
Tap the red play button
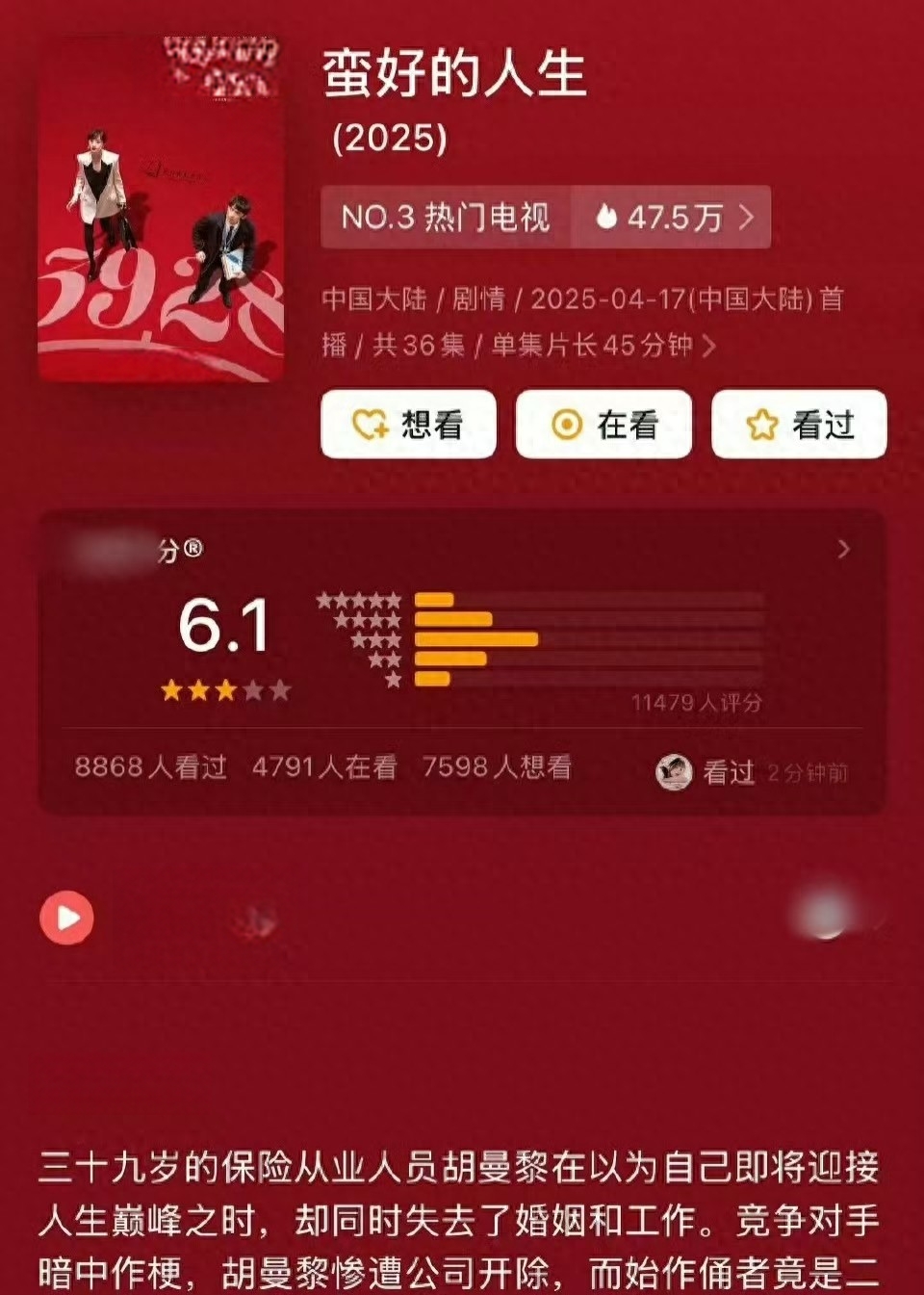(66, 918)
